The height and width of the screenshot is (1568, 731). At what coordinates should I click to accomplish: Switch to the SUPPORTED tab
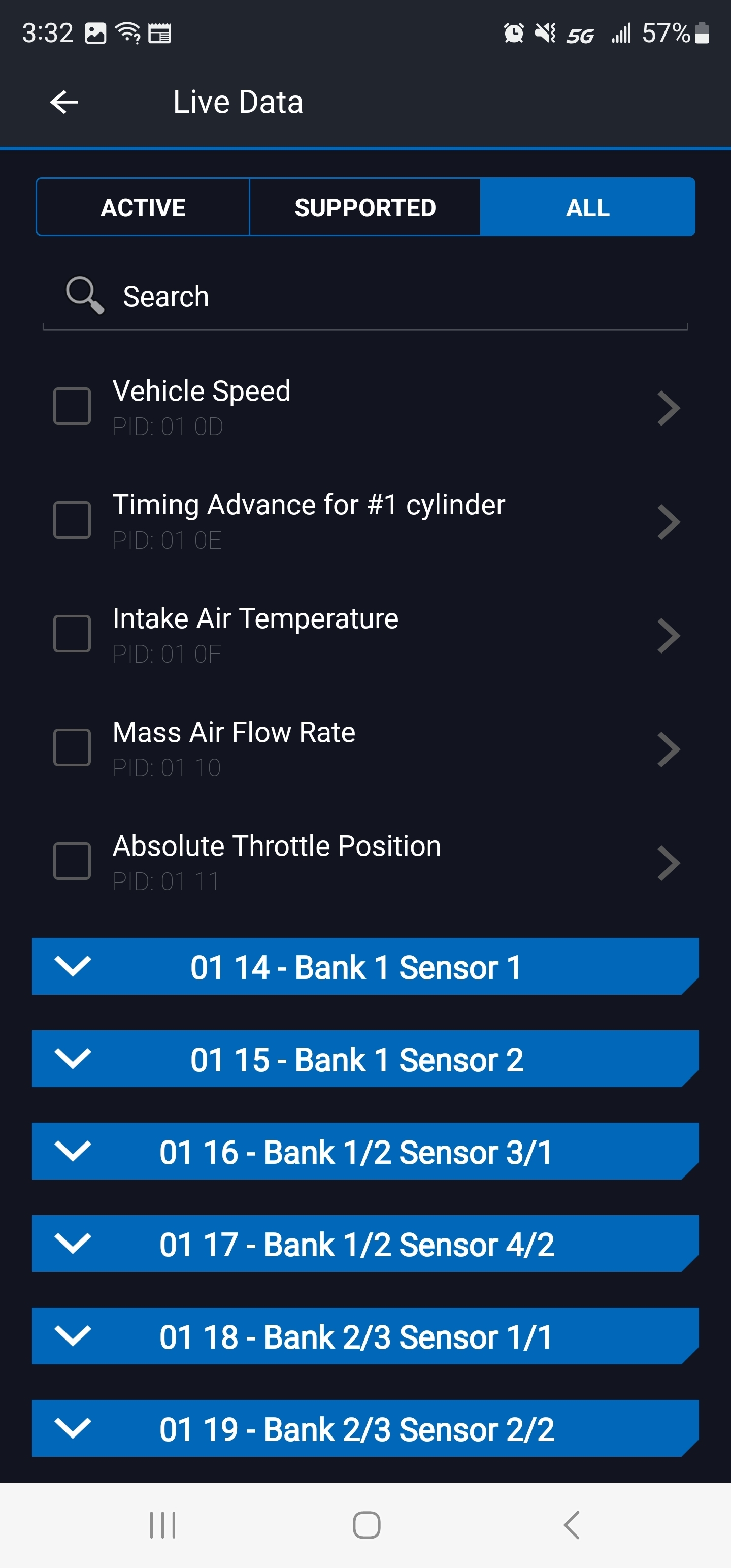[364, 208]
